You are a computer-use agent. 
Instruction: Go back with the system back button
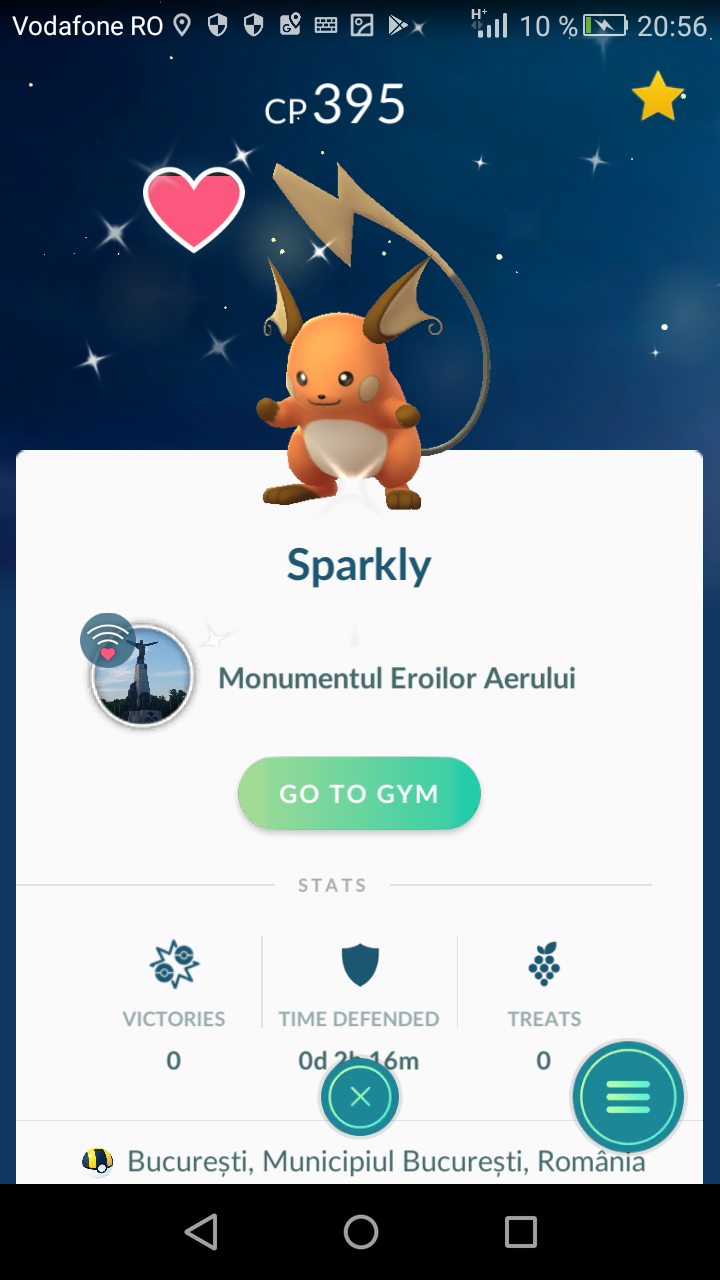[x=201, y=1232]
